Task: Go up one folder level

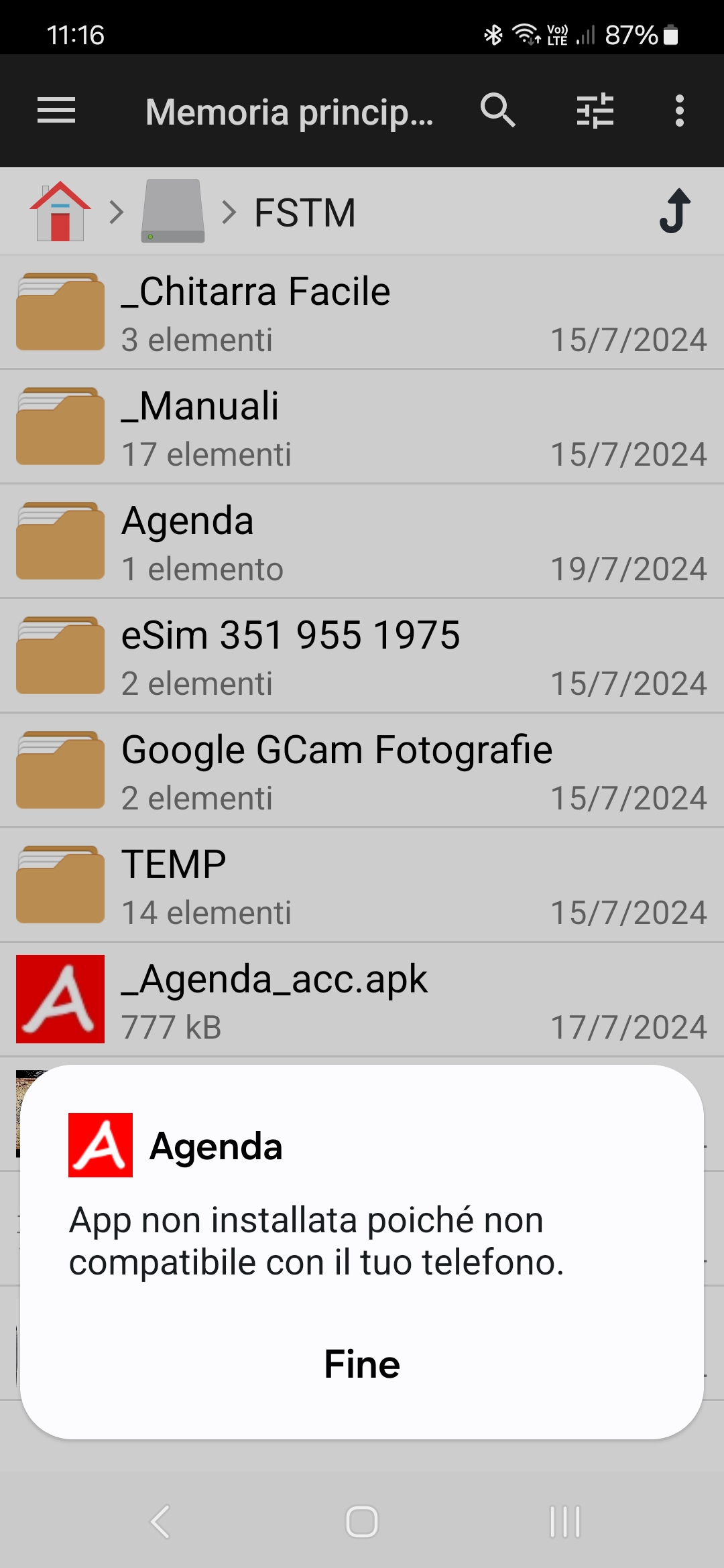Action: [x=674, y=212]
